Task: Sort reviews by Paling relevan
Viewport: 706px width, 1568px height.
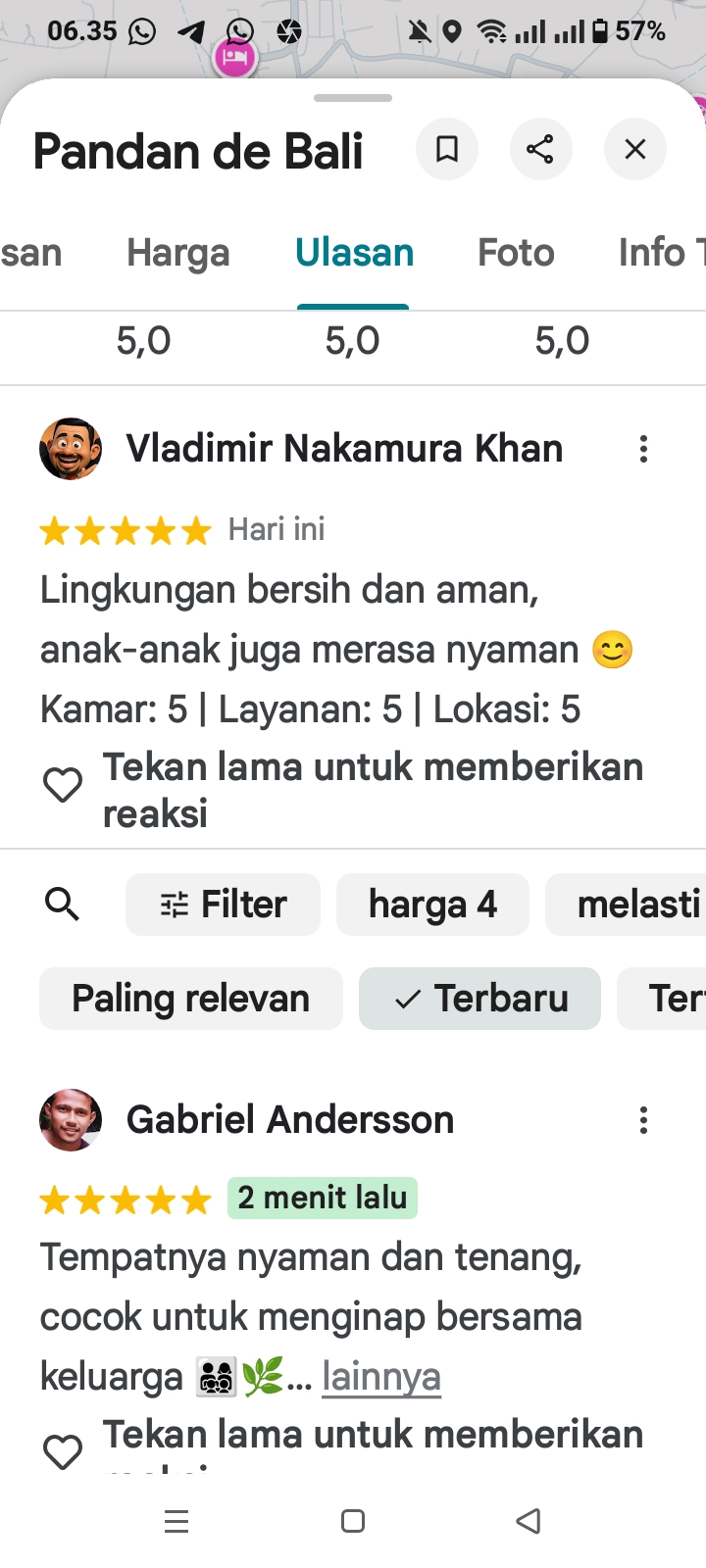Action: [x=191, y=999]
